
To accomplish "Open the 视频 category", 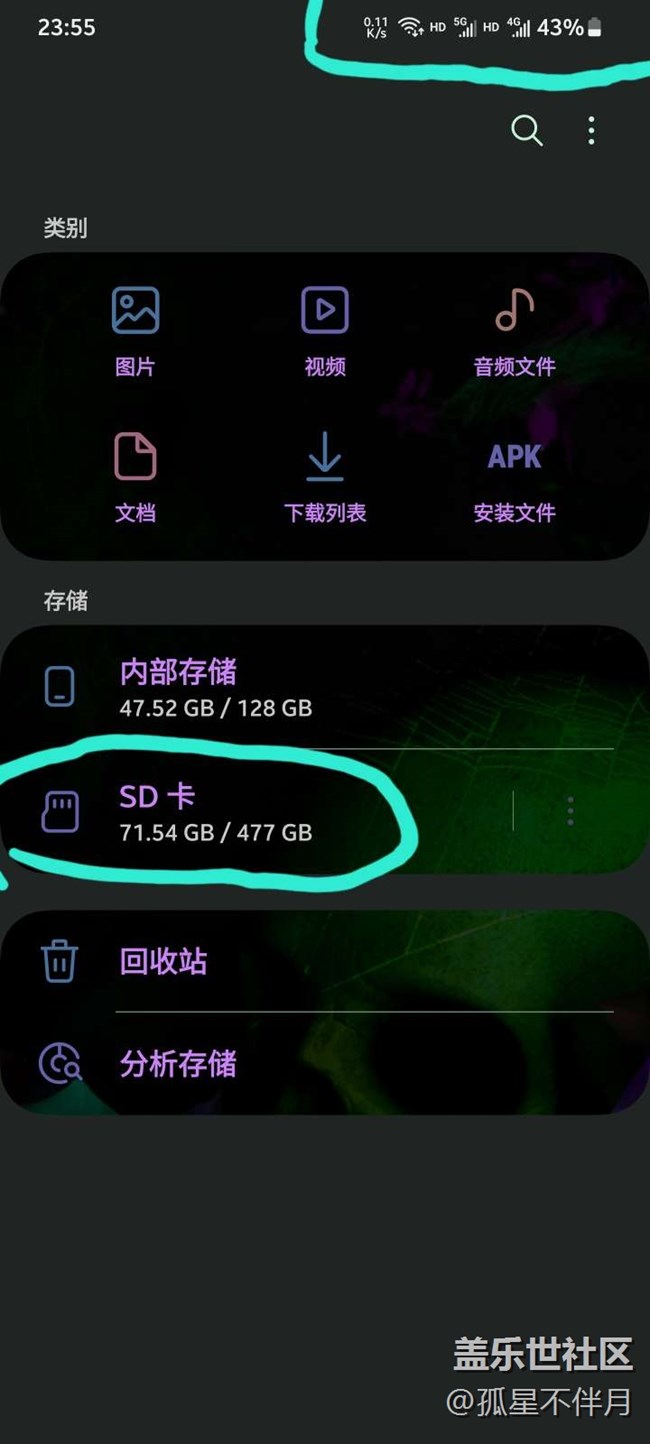I will [325, 331].
